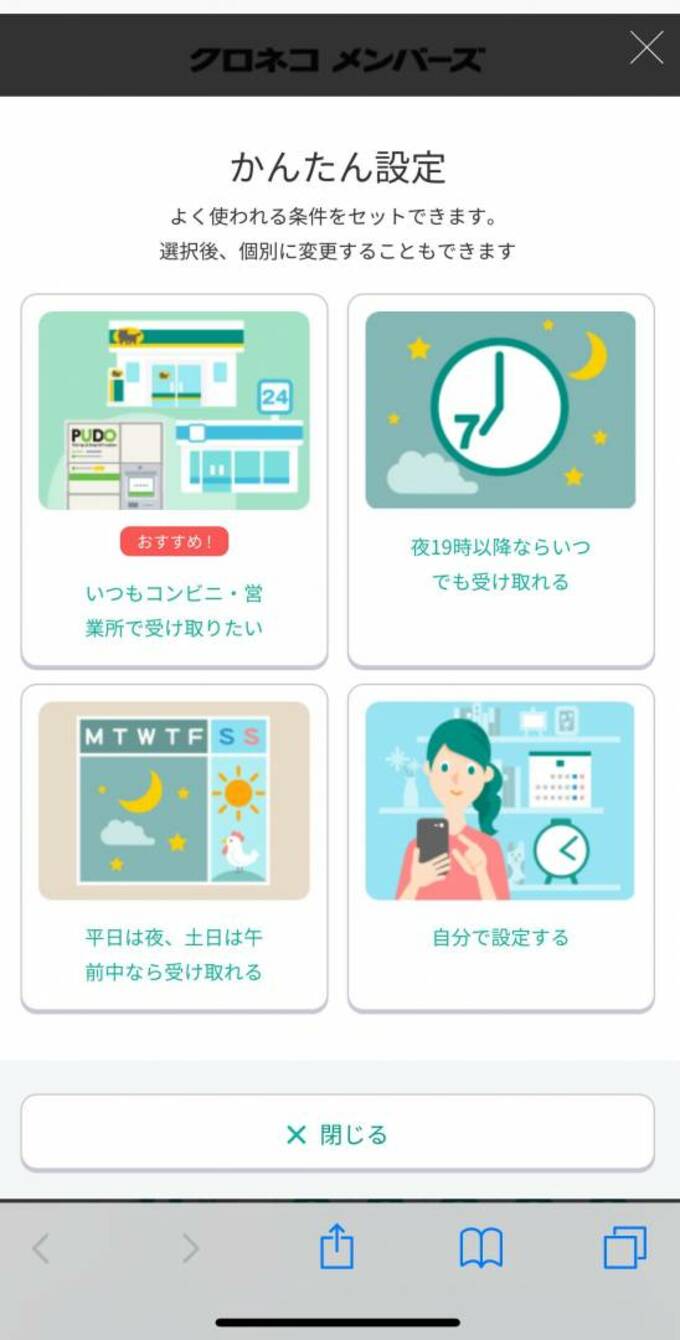Pick 平日は夜、土日は午前中なら受け取れる card
Viewport: 680px width, 1340px height.
click(174, 847)
